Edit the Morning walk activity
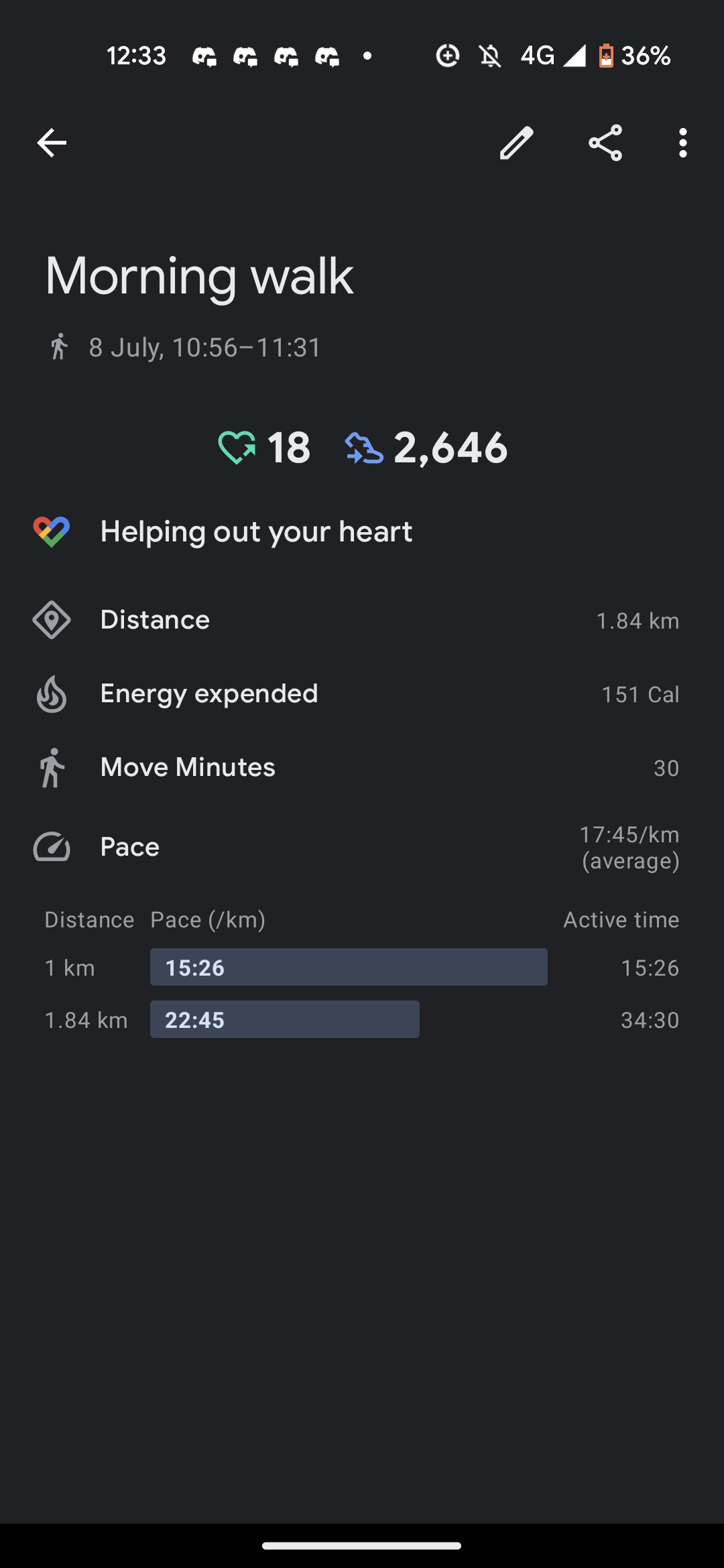Viewport: 724px width, 1568px height. 516,143
